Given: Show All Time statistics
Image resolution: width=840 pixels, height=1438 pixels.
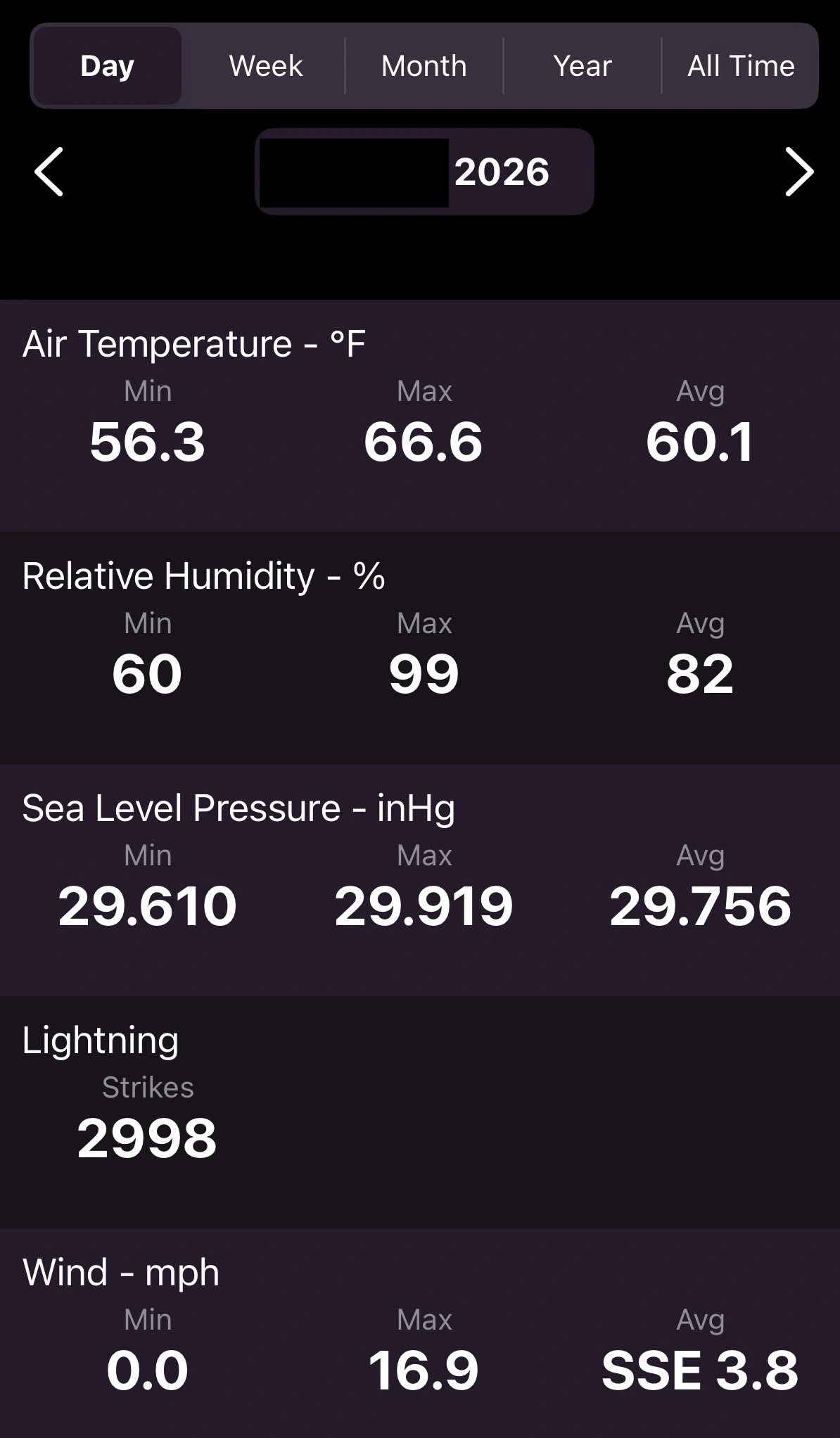Looking at the screenshot, I should coord(740,66).
